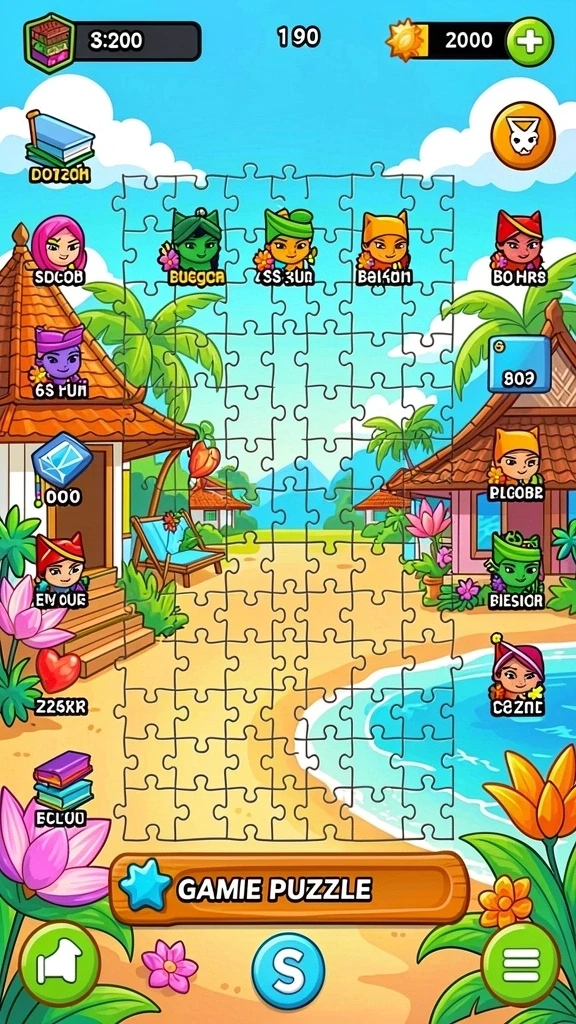Choose the BO HRS red character
Viewport: 576px width, 1024px height.
tap(519, 248)
